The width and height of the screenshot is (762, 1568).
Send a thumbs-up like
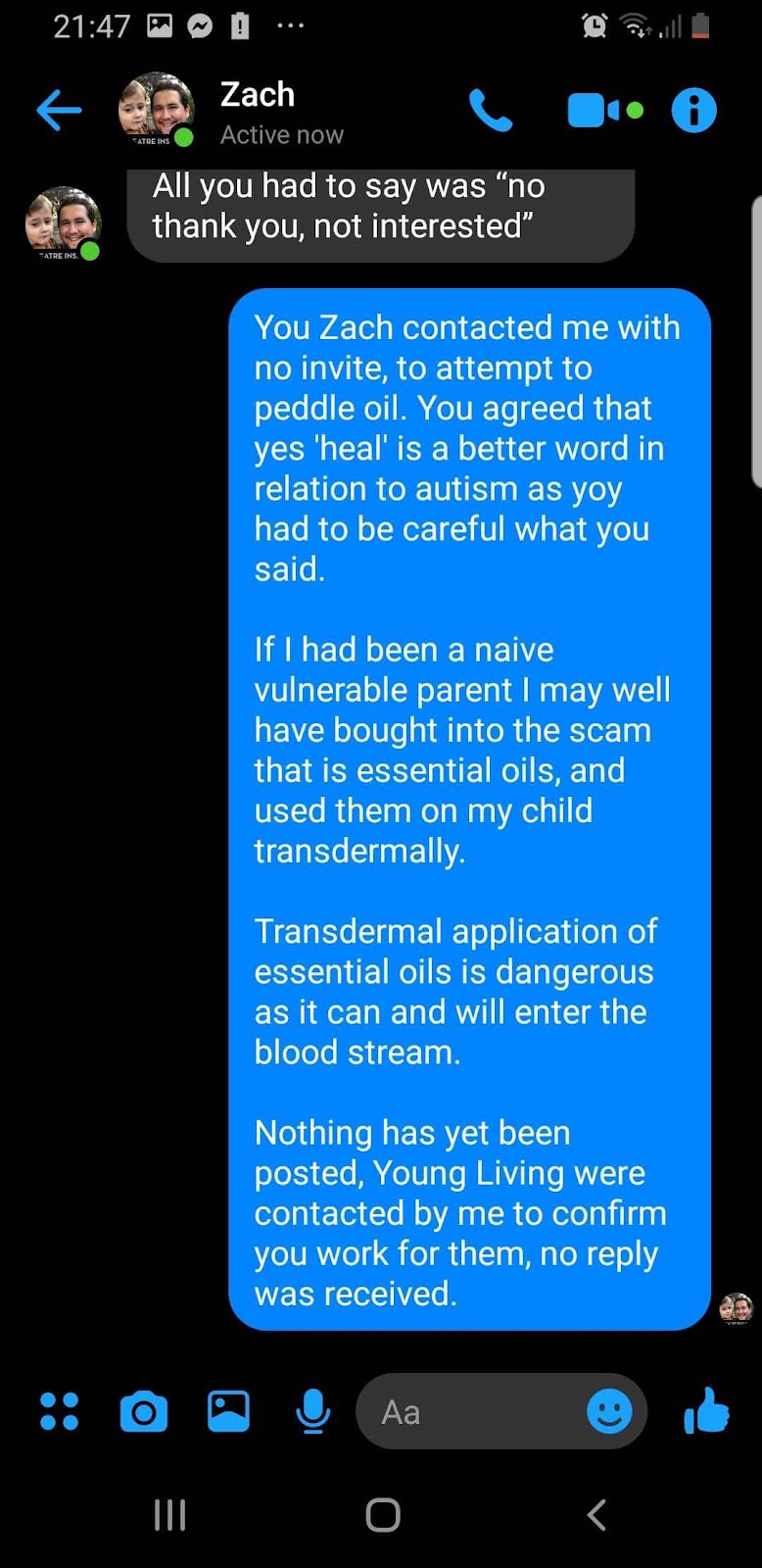[x=706, y=1411]
